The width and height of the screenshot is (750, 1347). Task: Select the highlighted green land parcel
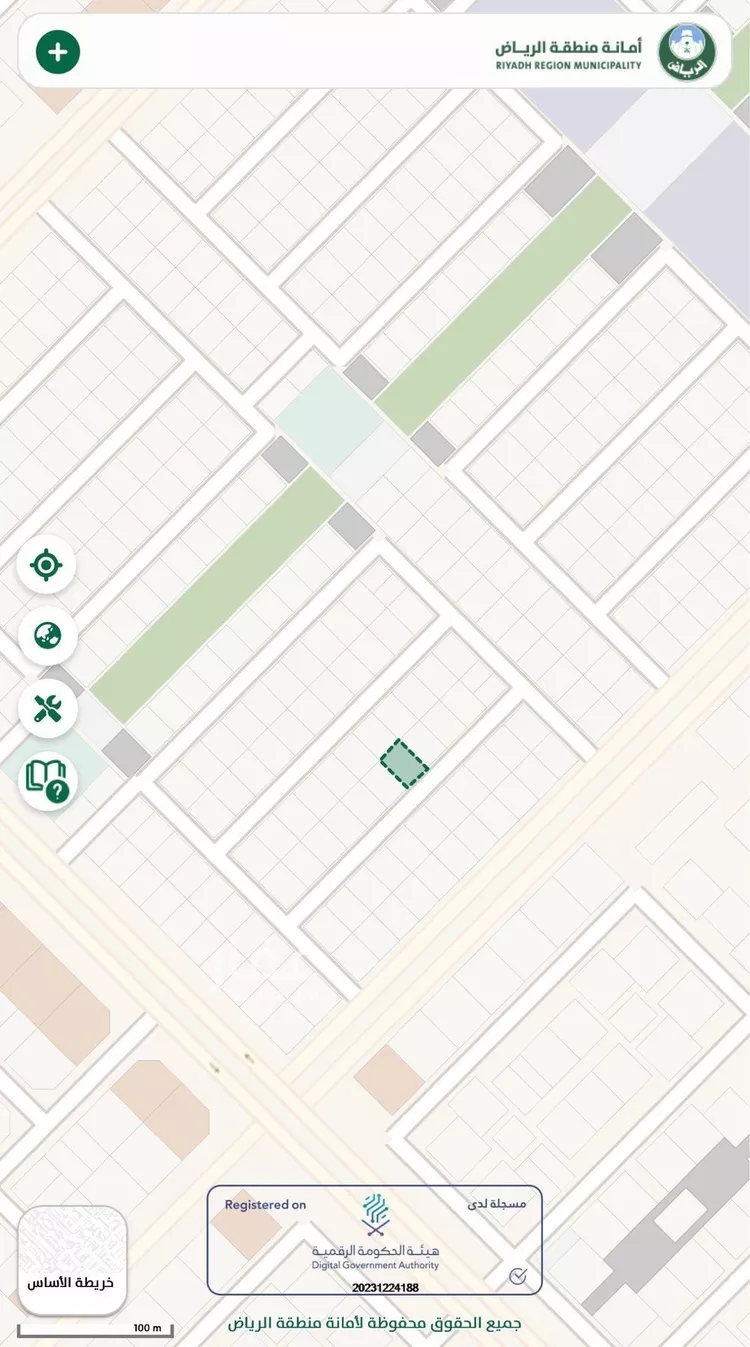point(404,763)
